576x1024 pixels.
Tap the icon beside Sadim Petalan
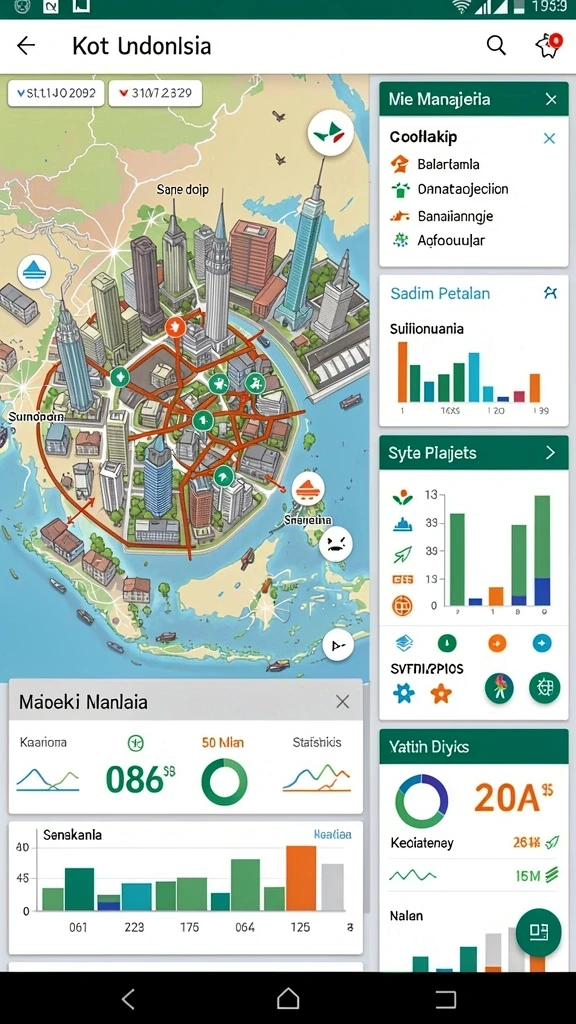tap(551, 293)
